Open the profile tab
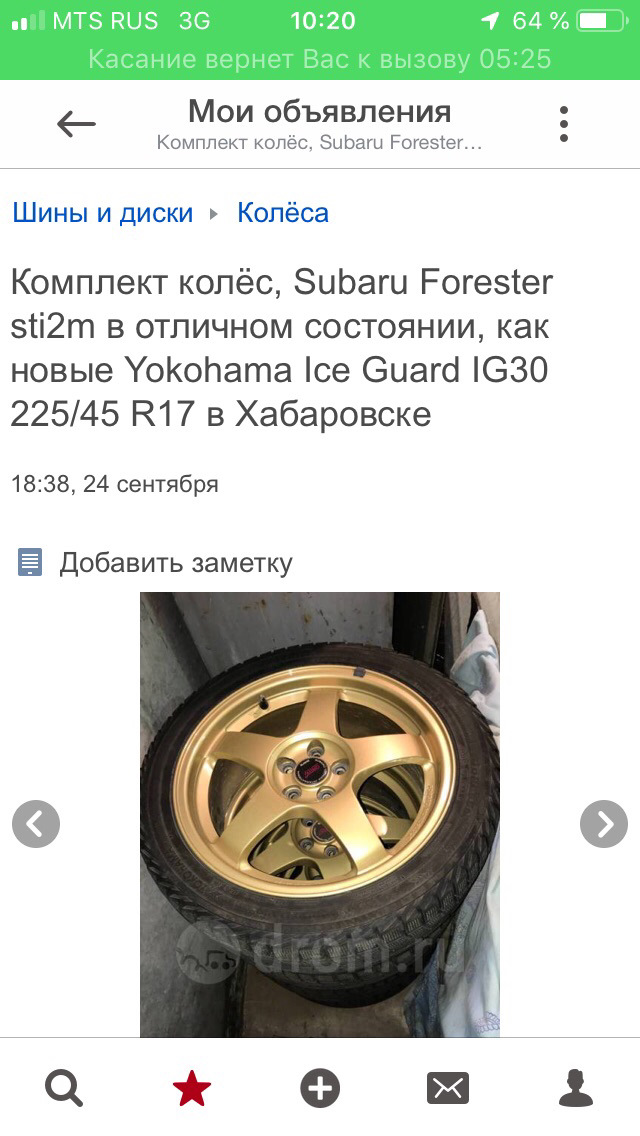 point(576,1088)
